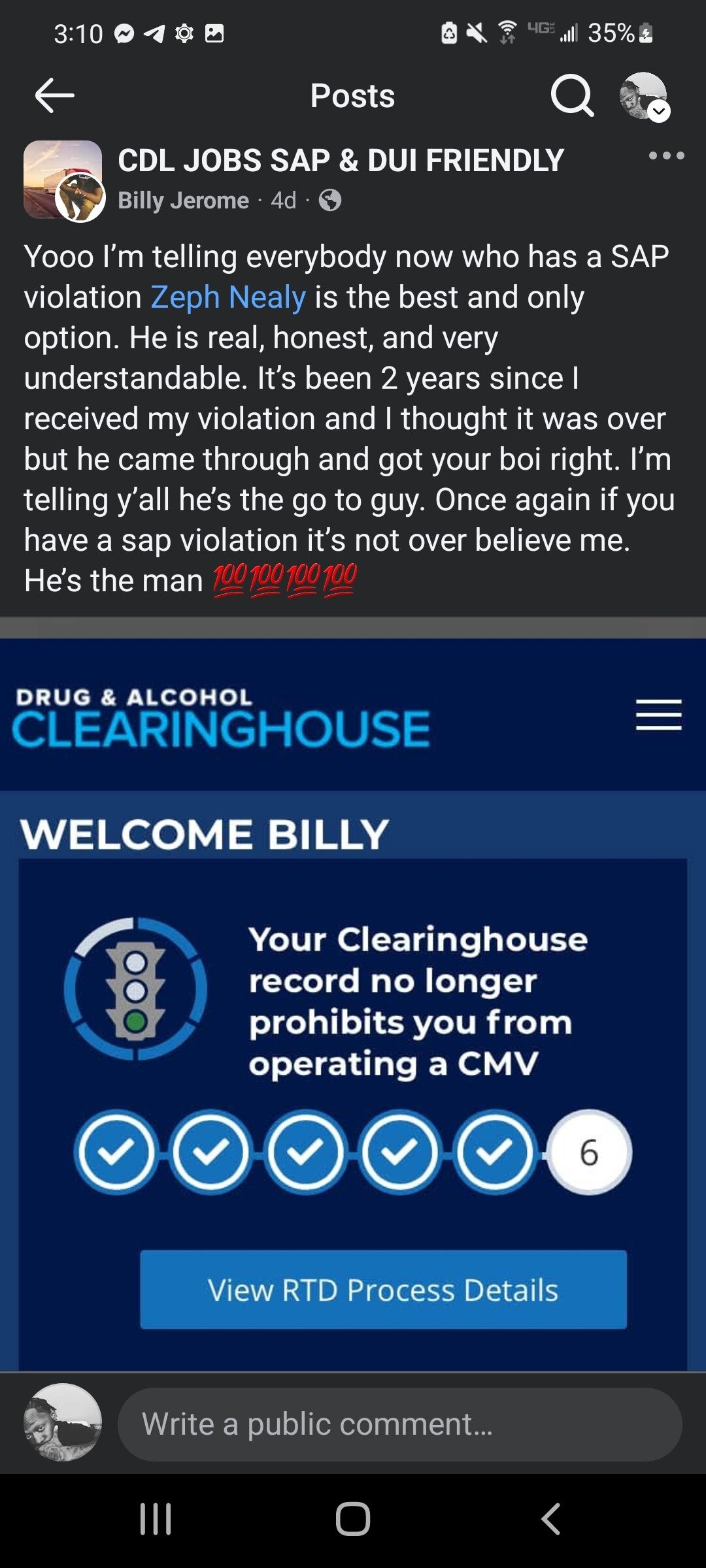The image size is (706, 1568).
Task: Open search from the Posts header
Action: 572,96
